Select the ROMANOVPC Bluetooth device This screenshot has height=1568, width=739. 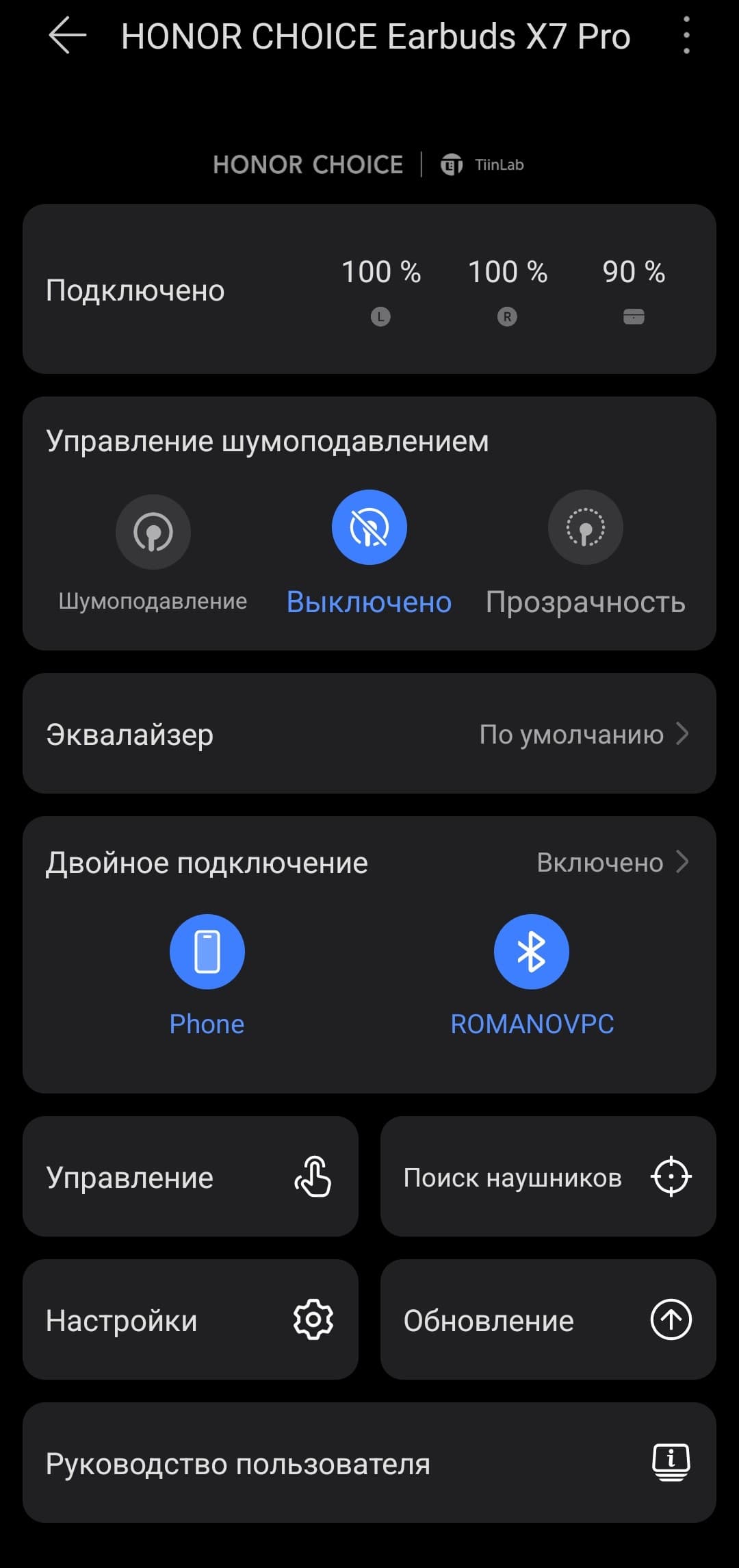coord(532,952)
